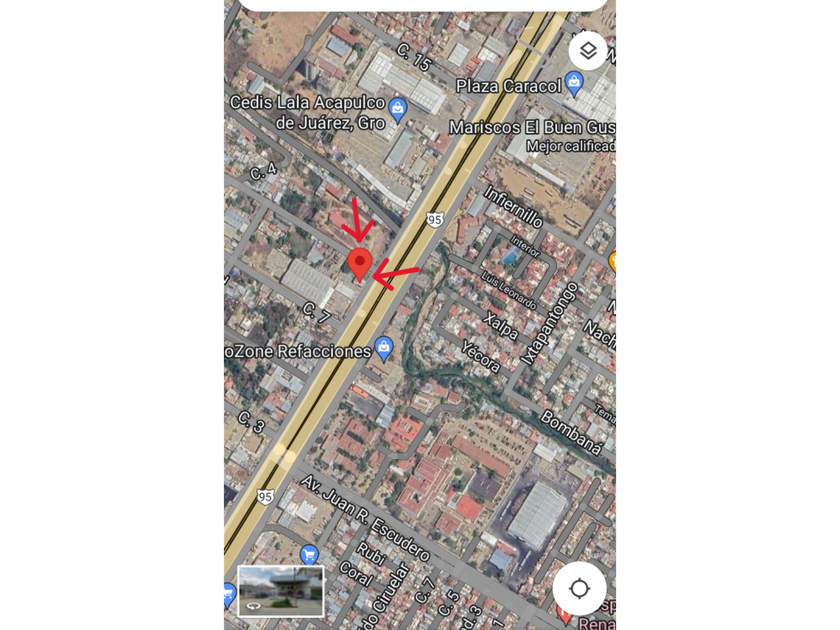Select the Plaza Caracol place marker
This screenshot has width=840, height=630.
574,84
